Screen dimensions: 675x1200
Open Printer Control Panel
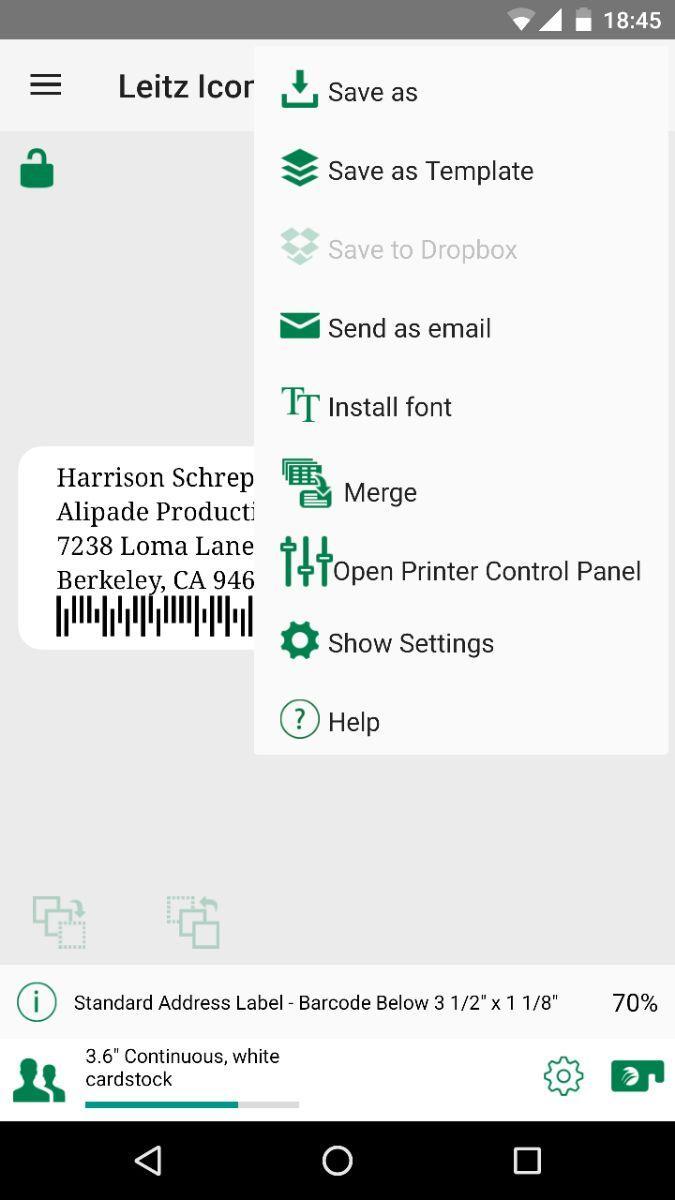click(x=486, y=571)
